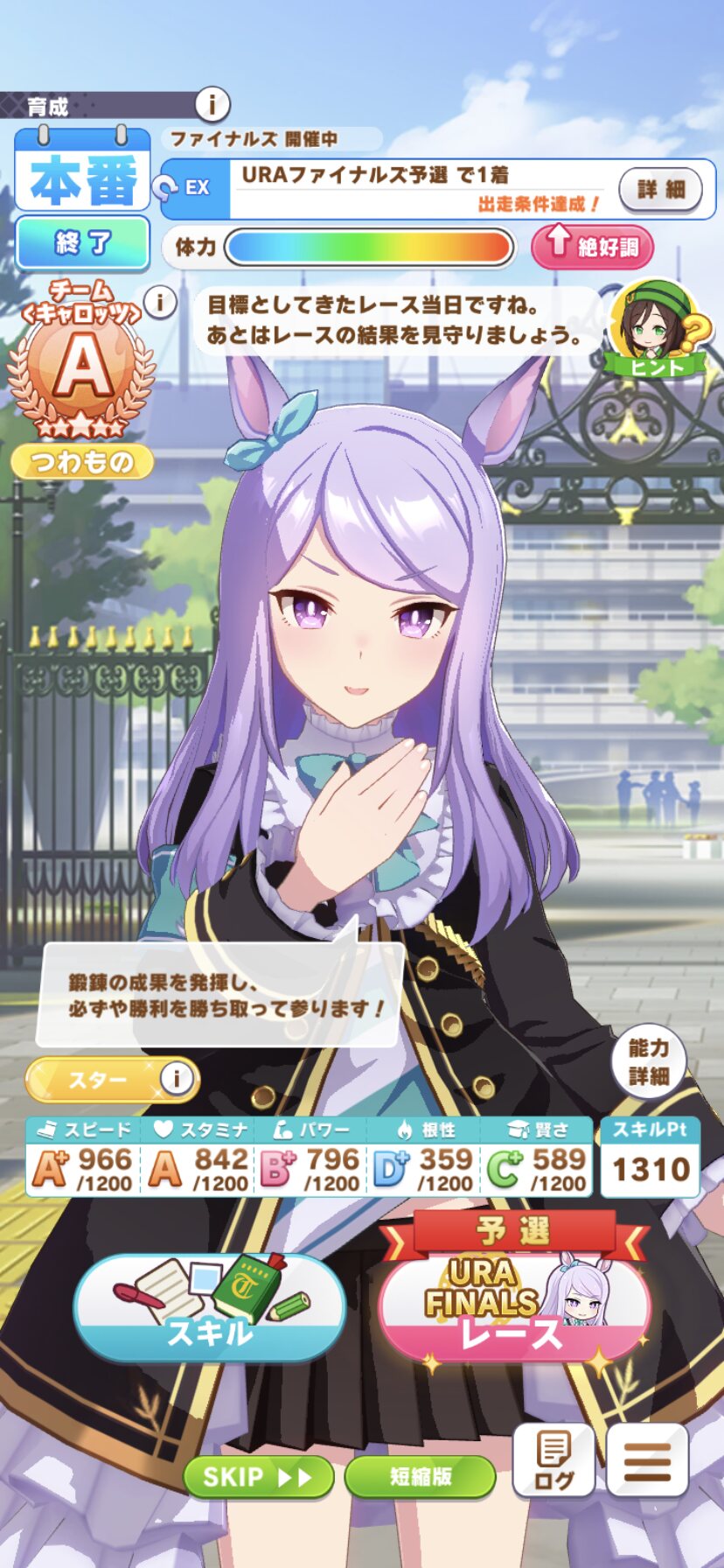This screenshot has width=724, height=1568.
Task: Tap the info icon next to 育成
Action: point(211,105)
